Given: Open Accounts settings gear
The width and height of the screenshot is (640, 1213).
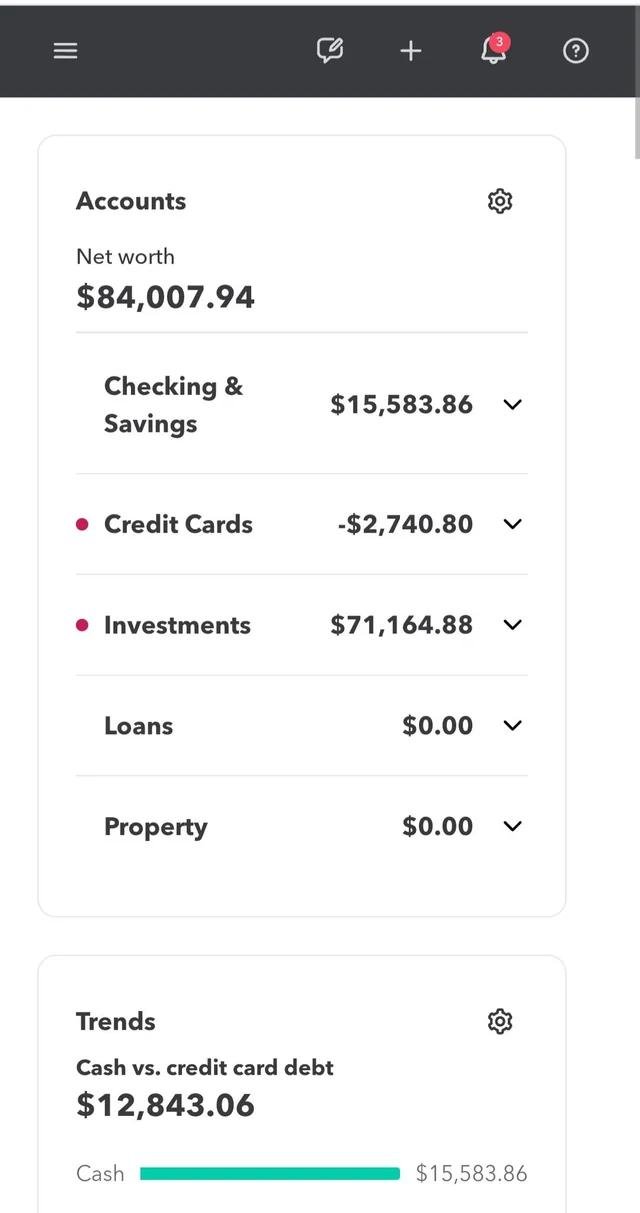Looking at the screenshot, I should 500,201.
